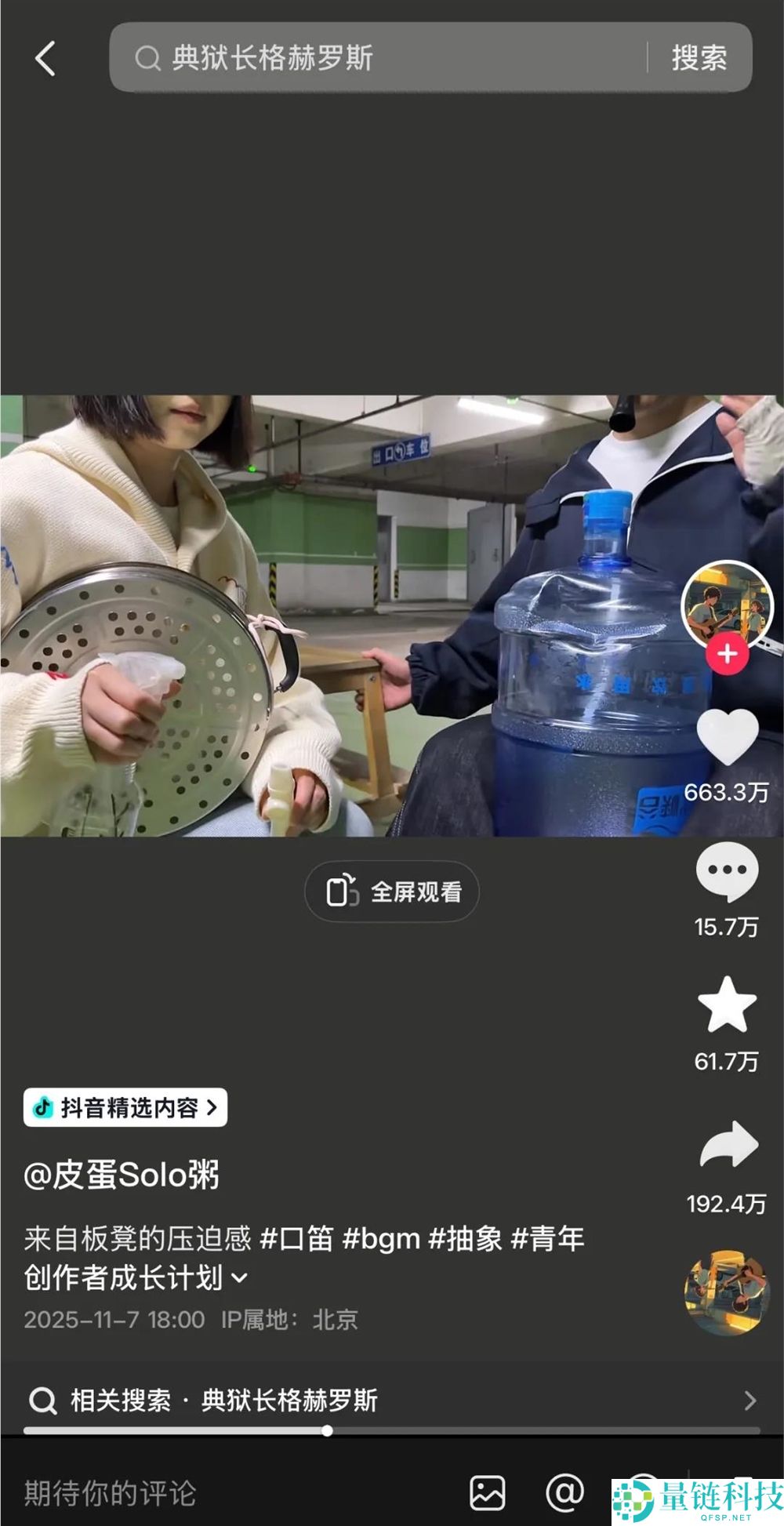
Task: Go back with the top-left arrow
Action: coord(45,59)
